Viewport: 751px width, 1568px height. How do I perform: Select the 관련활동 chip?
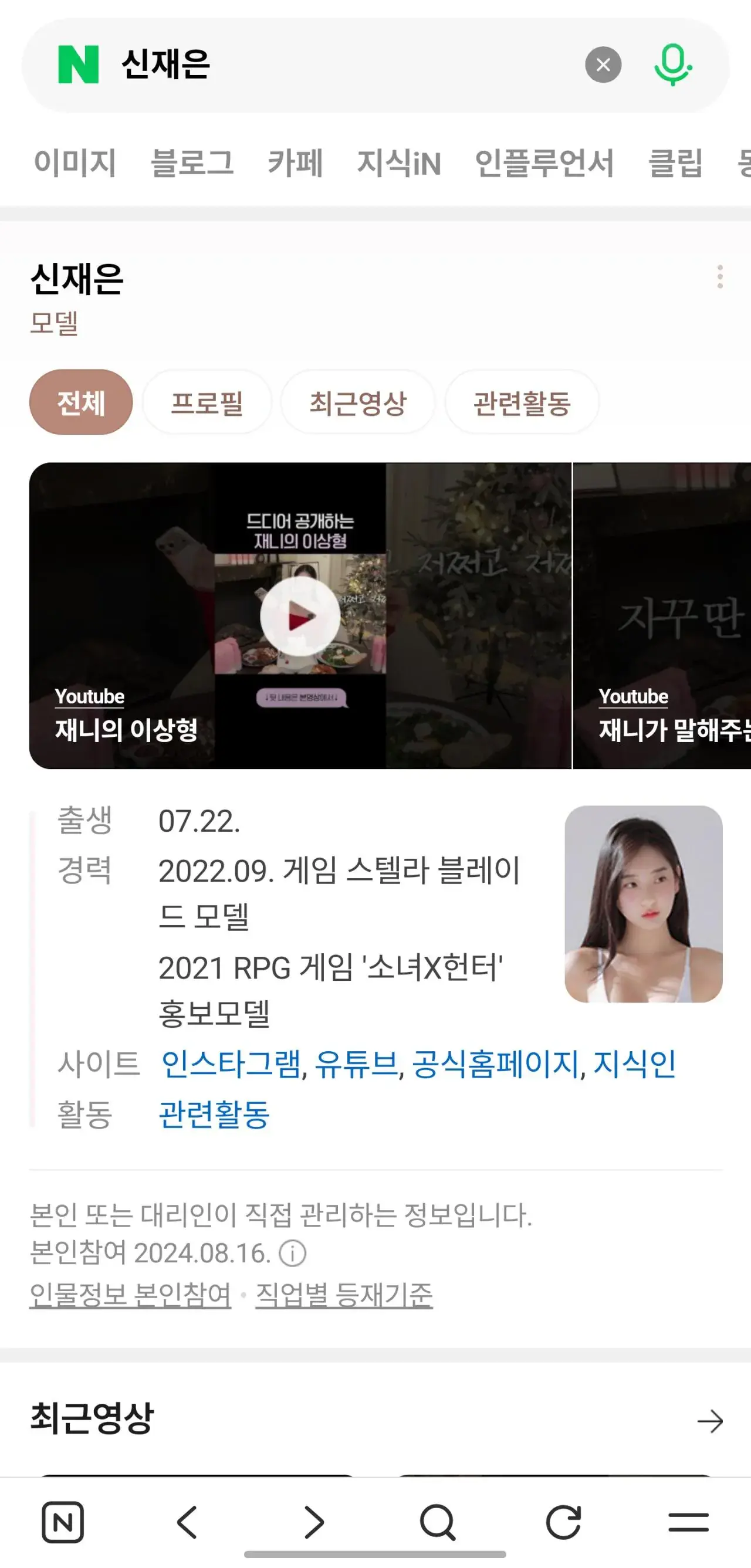[522, 402]
